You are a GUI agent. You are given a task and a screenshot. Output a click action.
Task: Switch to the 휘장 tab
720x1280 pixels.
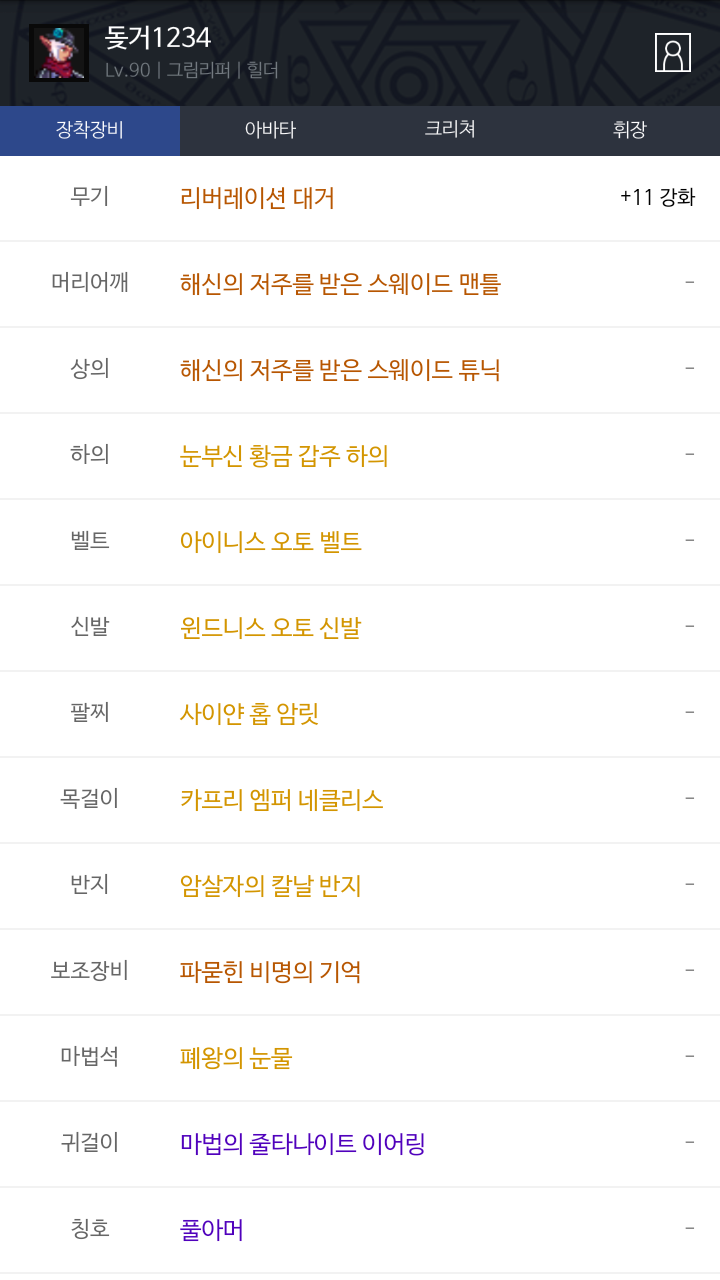(x=630, y=130)
